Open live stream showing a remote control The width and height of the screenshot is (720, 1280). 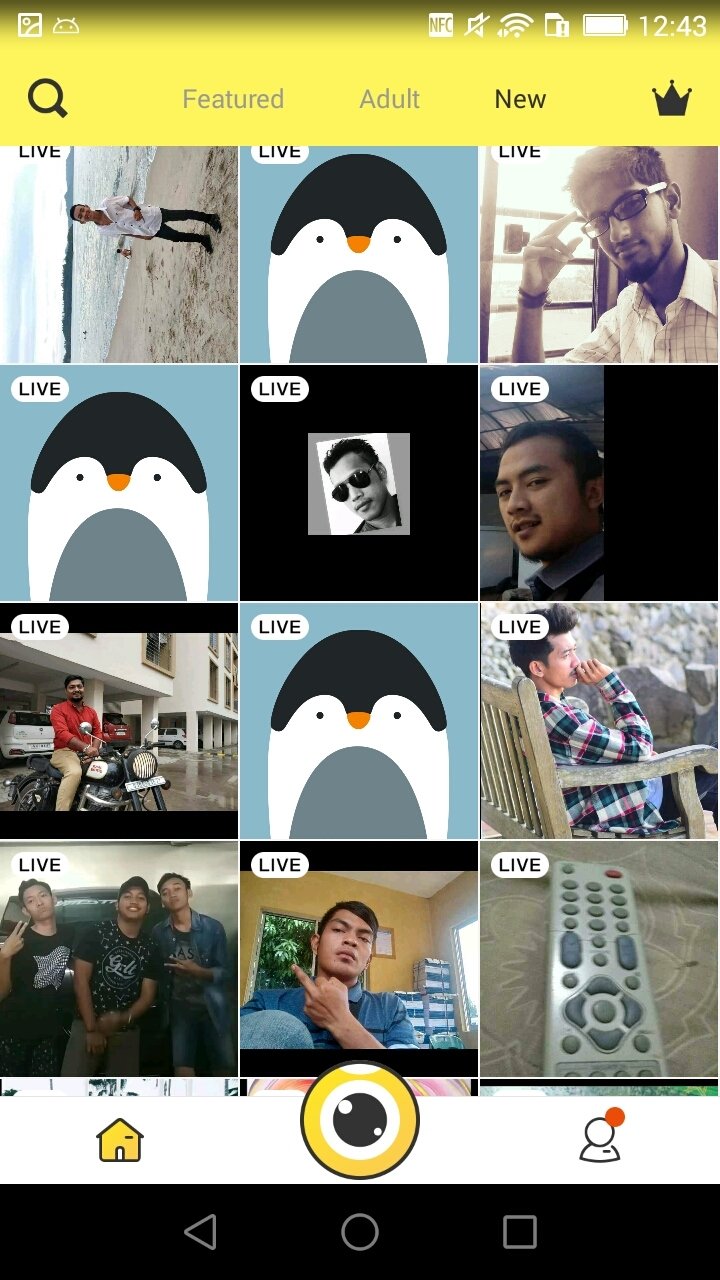coord(599,959)
